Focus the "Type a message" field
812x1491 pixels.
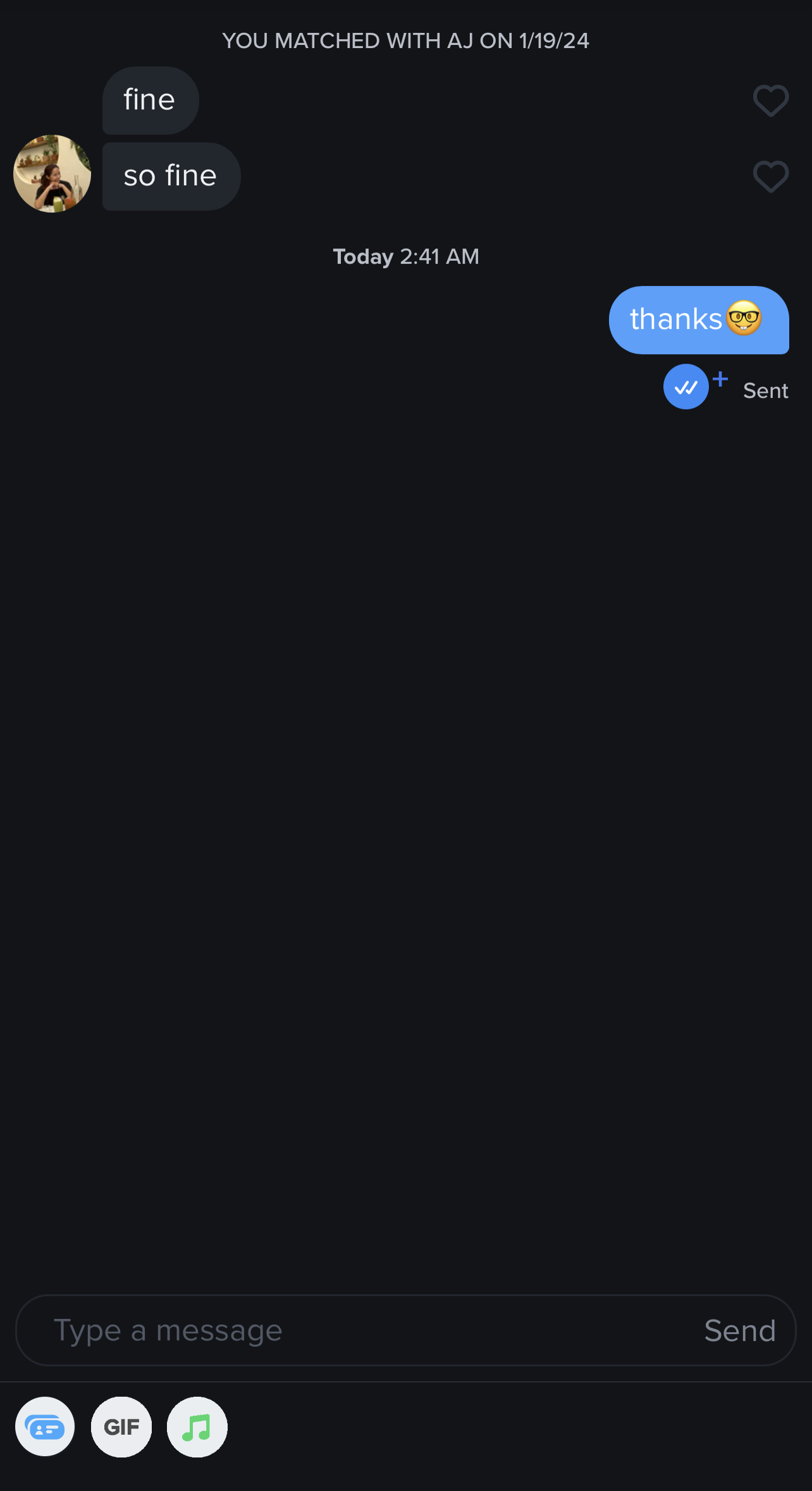point(354,1330)
